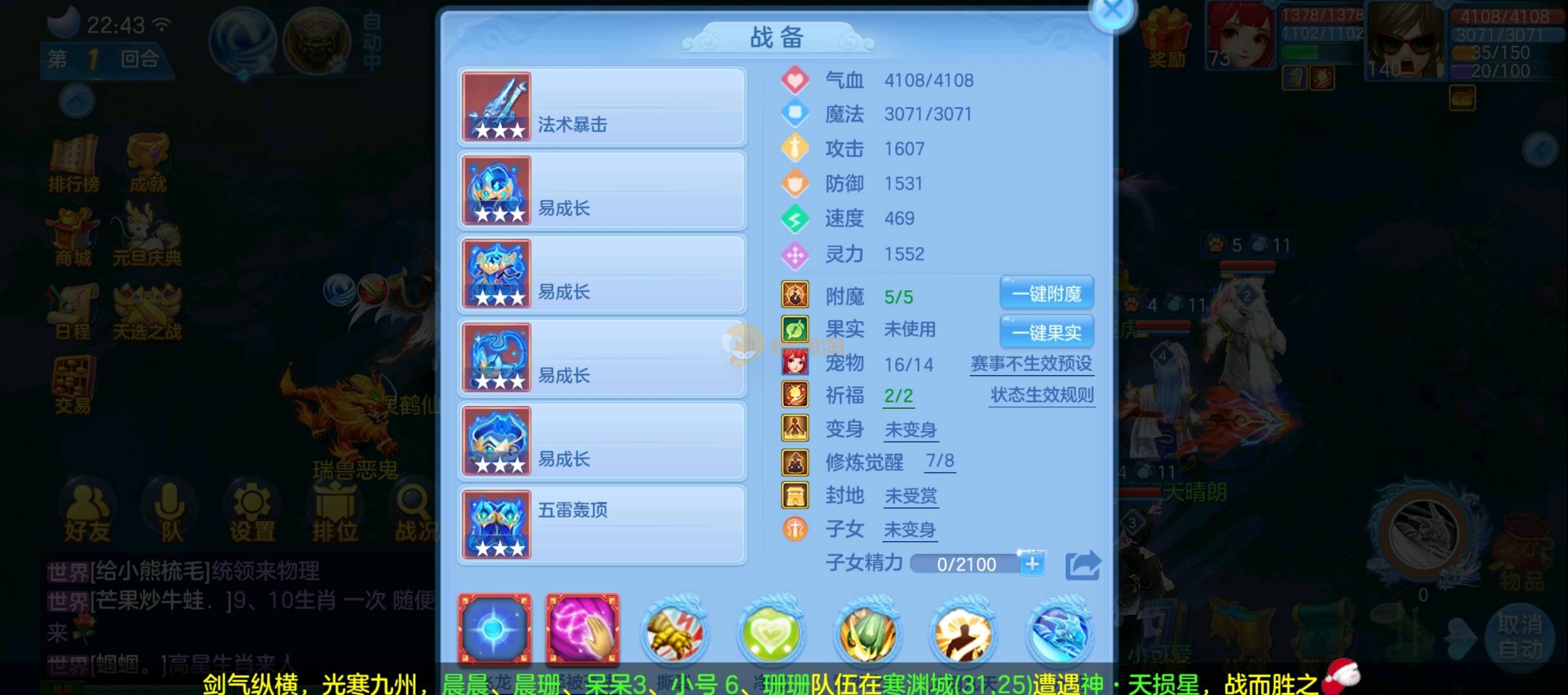The image size is (1568, 695).
Task: Tap the 祈福 2/2 value
Action: pos(898,396)
